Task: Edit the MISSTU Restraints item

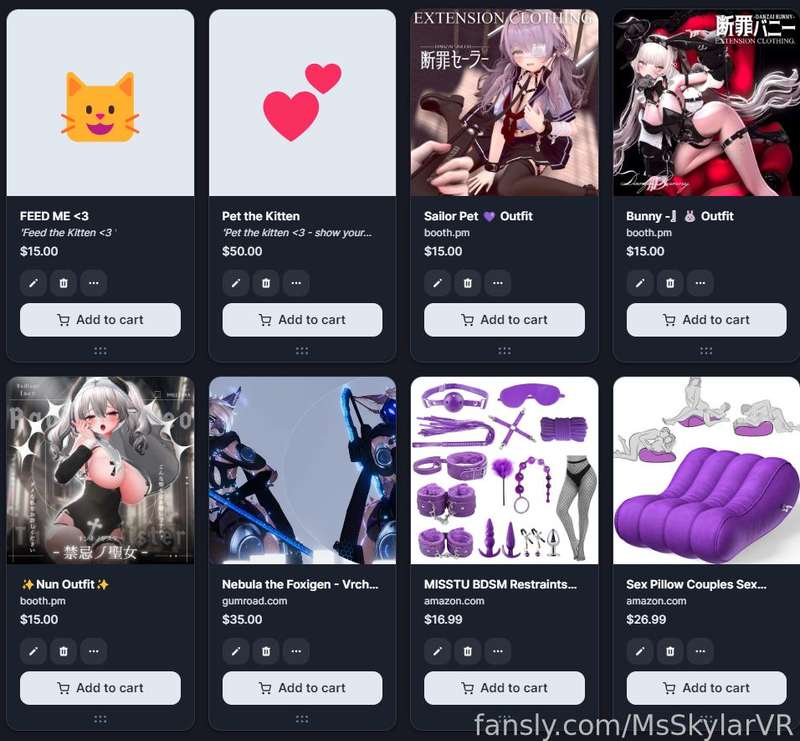Action: [x=437, y=651]
